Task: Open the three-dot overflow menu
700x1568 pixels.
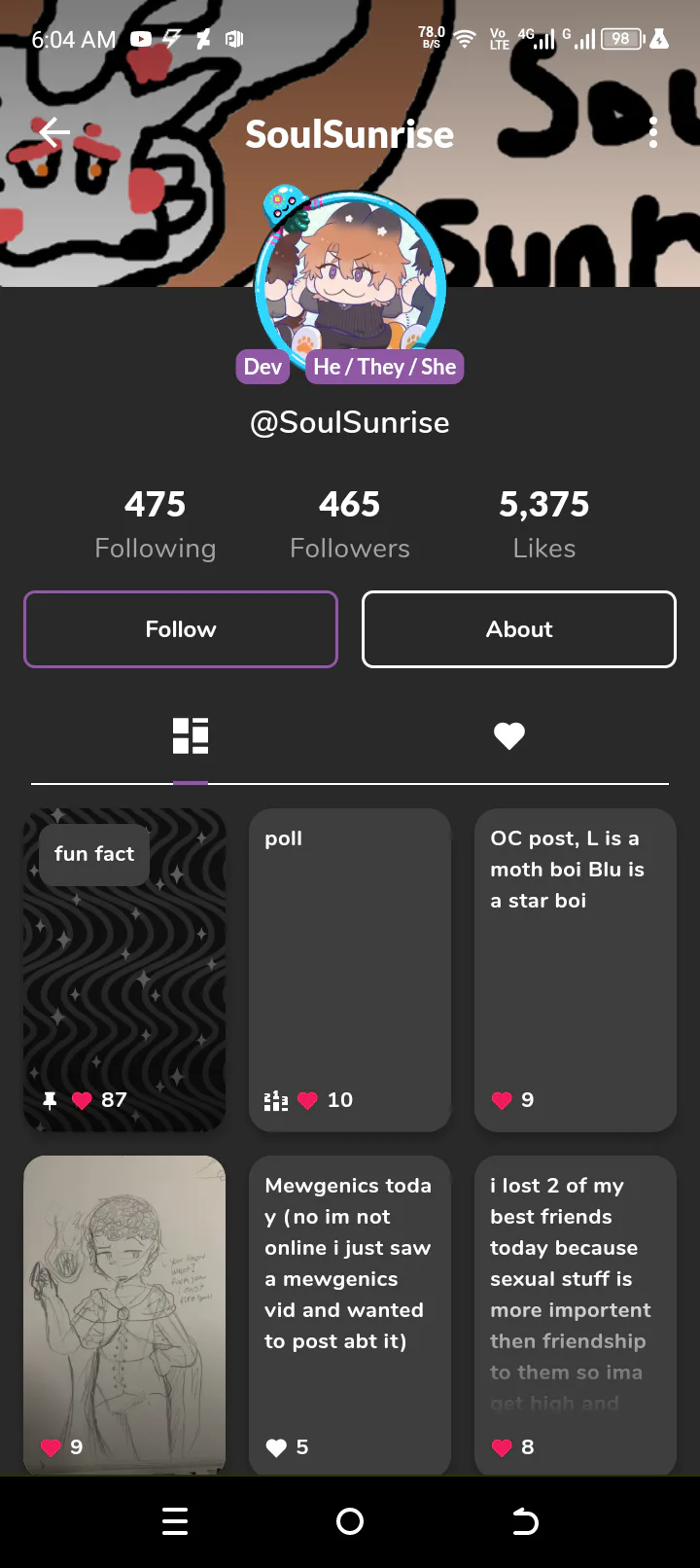Action: point(652,132)
